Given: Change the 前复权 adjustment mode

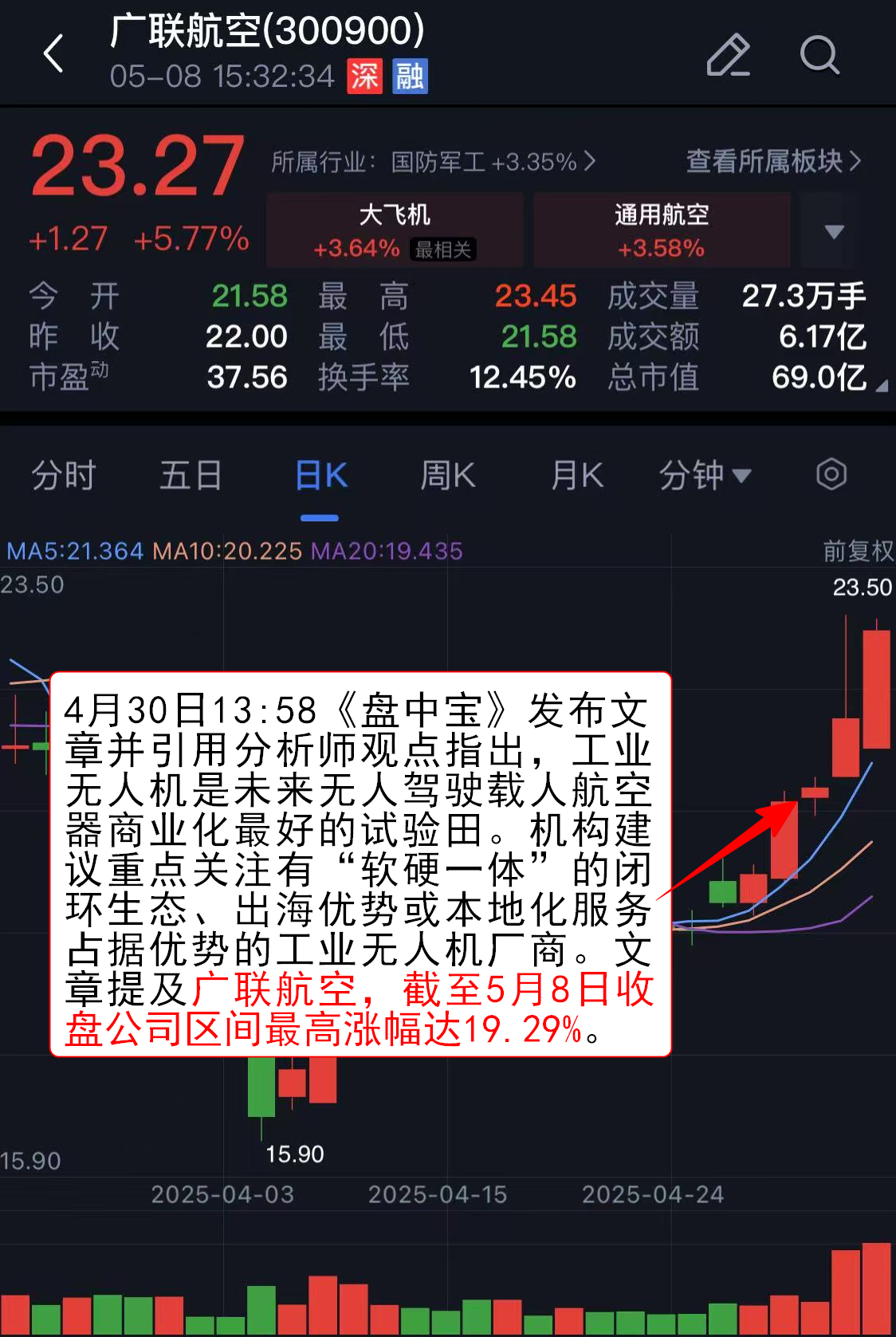Looking at the screenshot, I should [858, 550].
